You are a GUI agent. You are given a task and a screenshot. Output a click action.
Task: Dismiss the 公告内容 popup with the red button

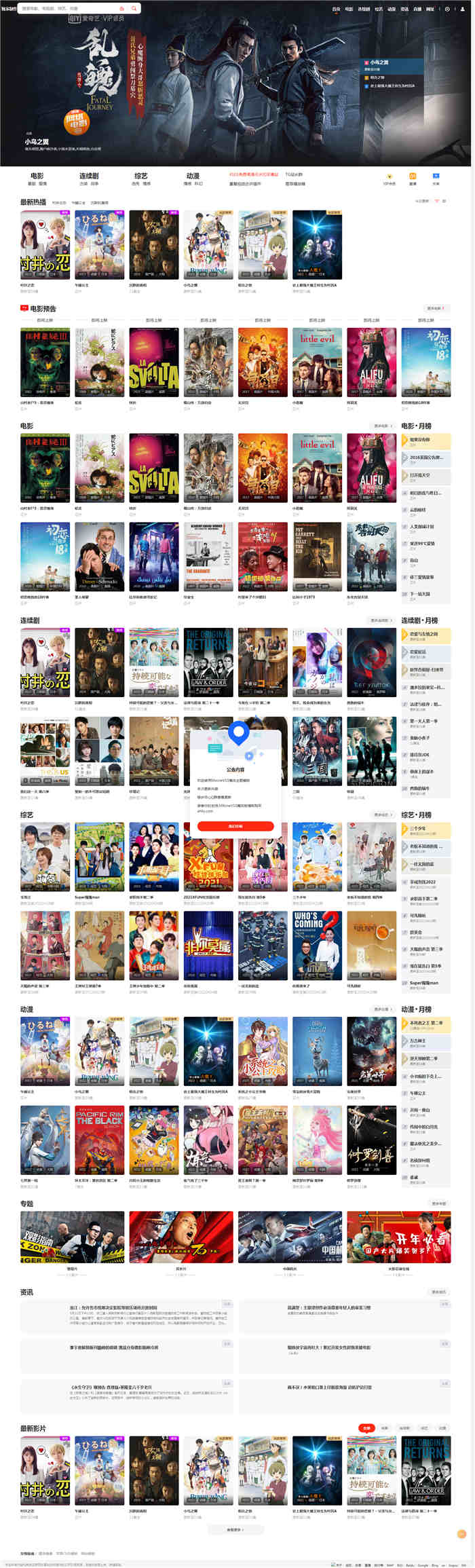(235, 826)
